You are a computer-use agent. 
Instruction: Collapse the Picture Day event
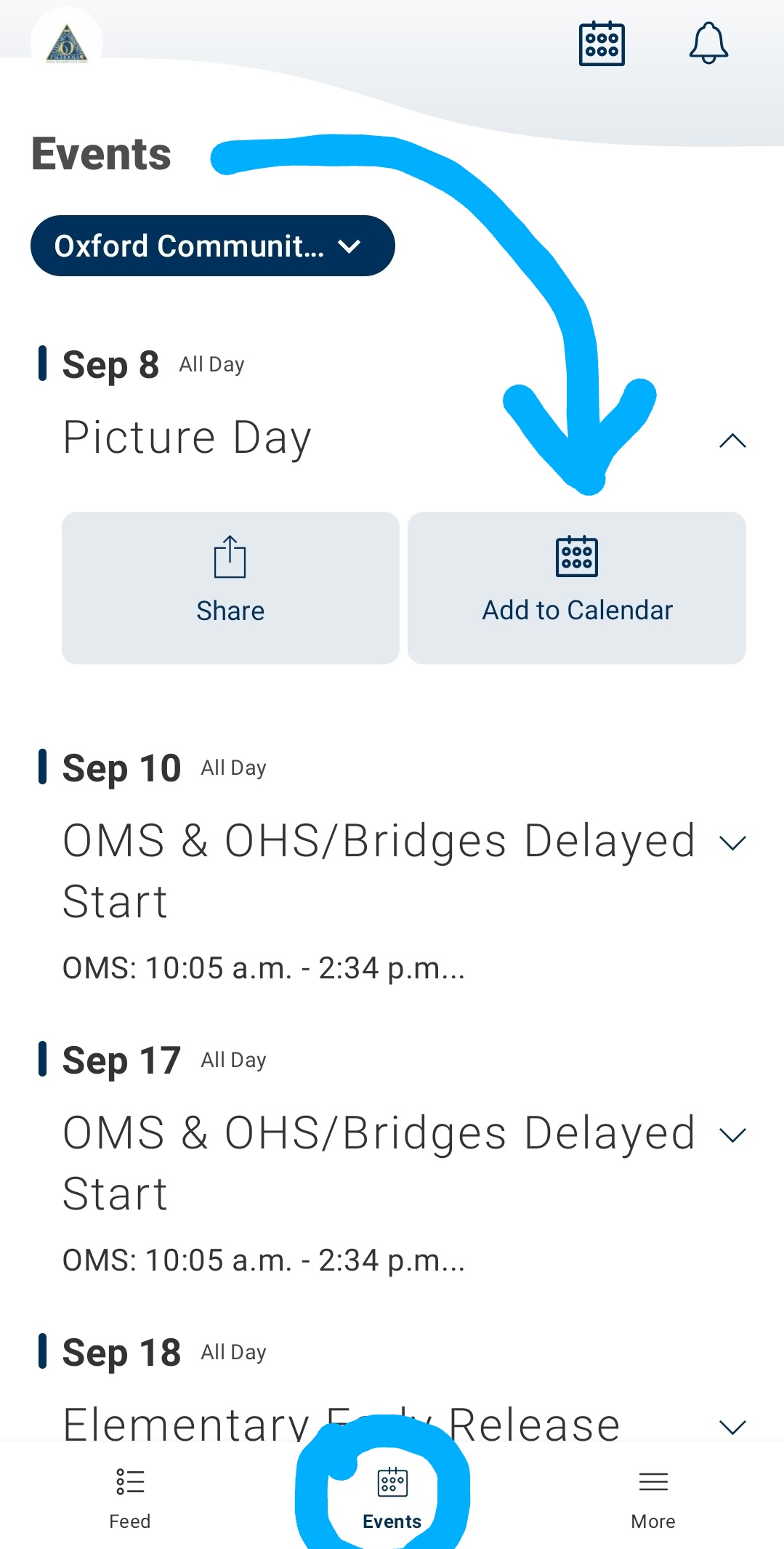(732, 440)
